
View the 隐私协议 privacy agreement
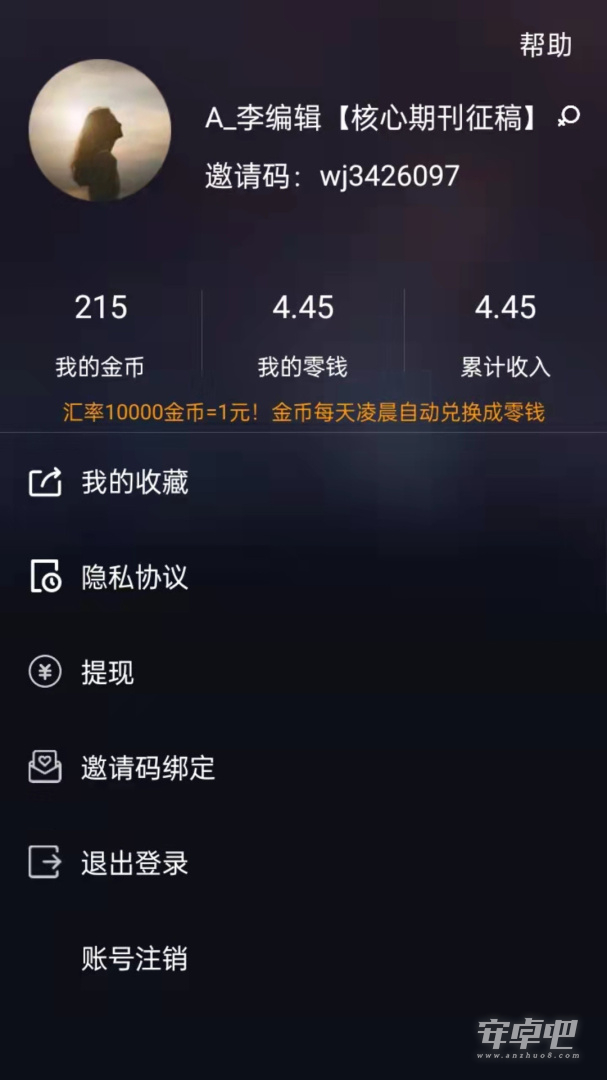(x=303, y=577)
